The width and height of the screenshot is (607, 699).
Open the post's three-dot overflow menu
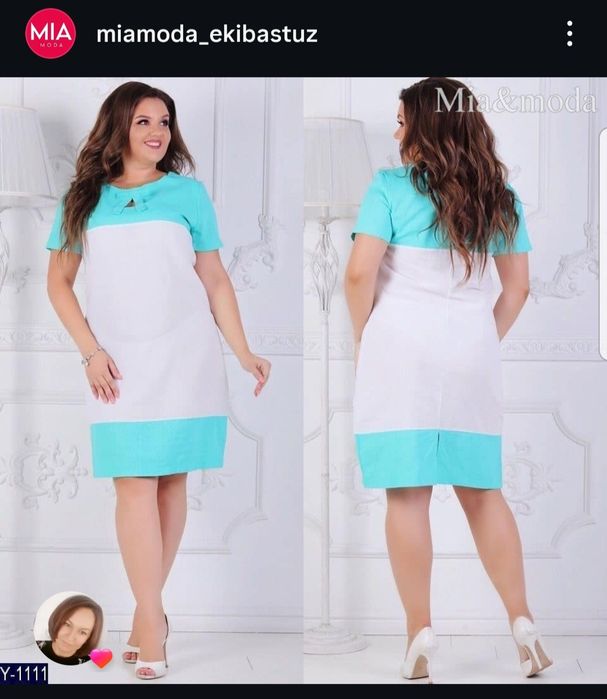[x=570, y=34]
